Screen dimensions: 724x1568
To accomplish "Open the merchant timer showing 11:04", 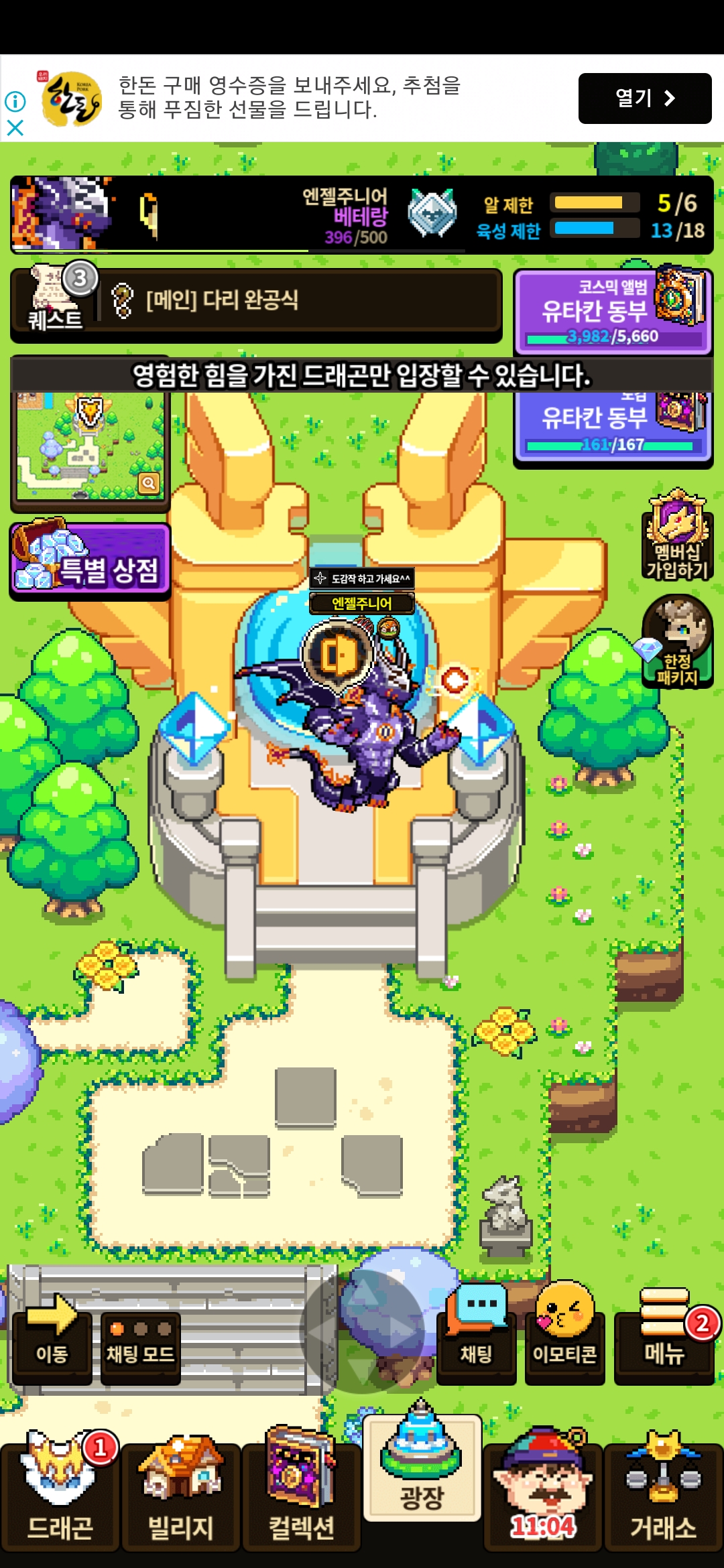I will pos(543,1494).
